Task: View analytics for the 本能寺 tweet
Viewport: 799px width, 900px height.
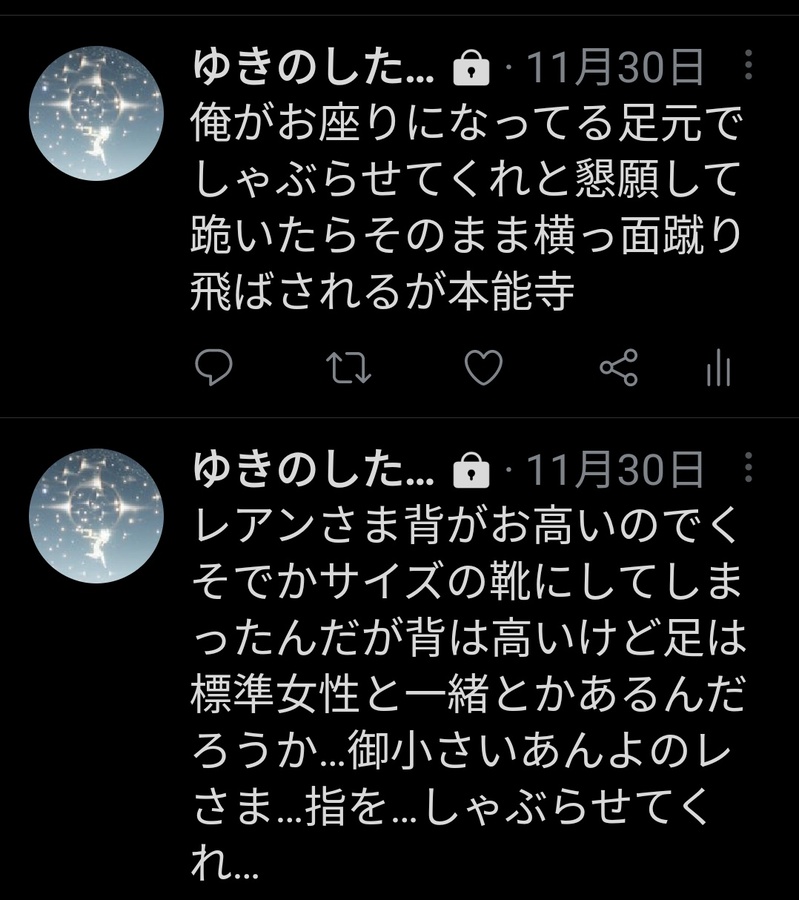Action: [719, 370]
